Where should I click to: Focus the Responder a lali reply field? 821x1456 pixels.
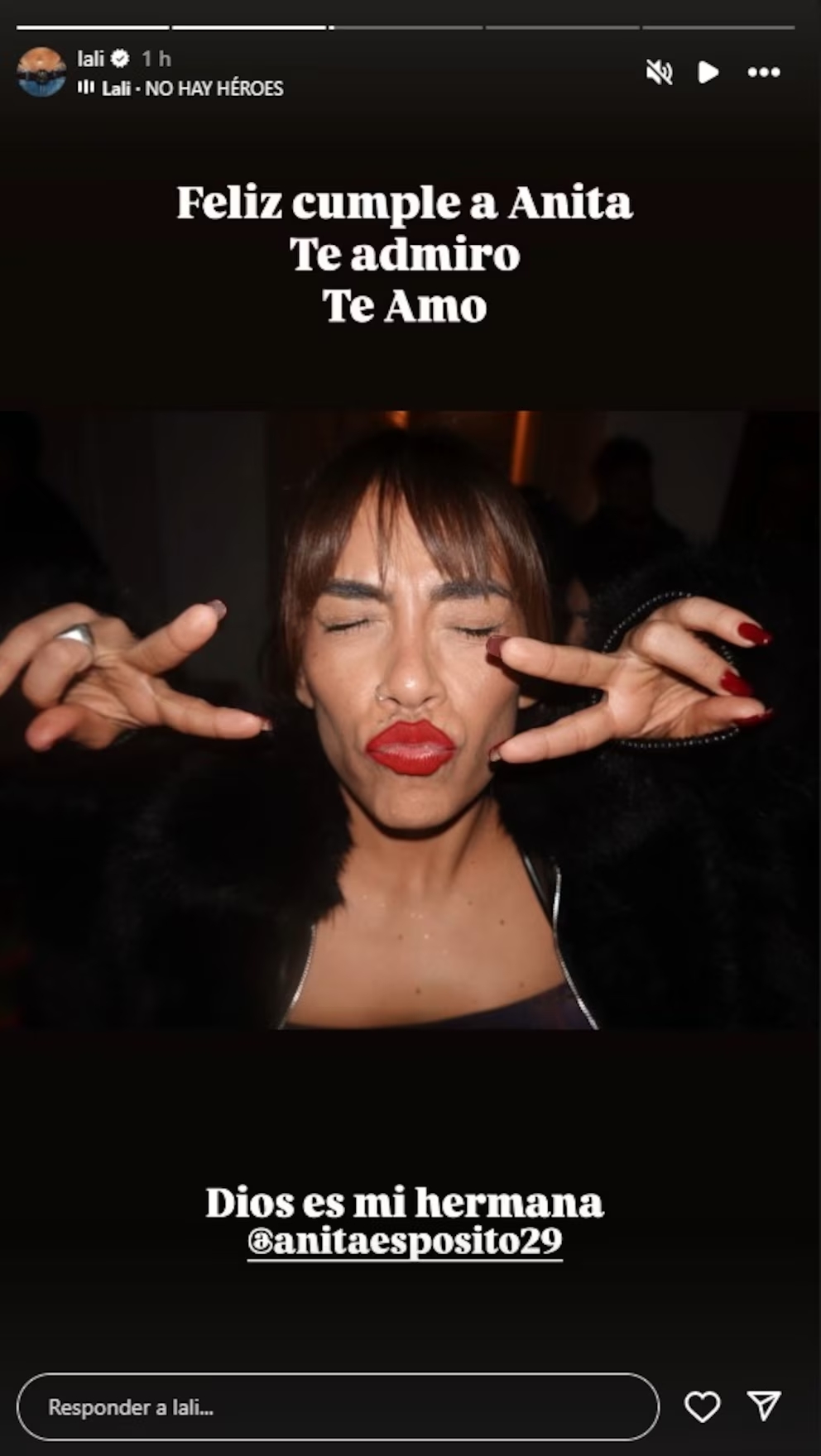(x=338, y=1406)
